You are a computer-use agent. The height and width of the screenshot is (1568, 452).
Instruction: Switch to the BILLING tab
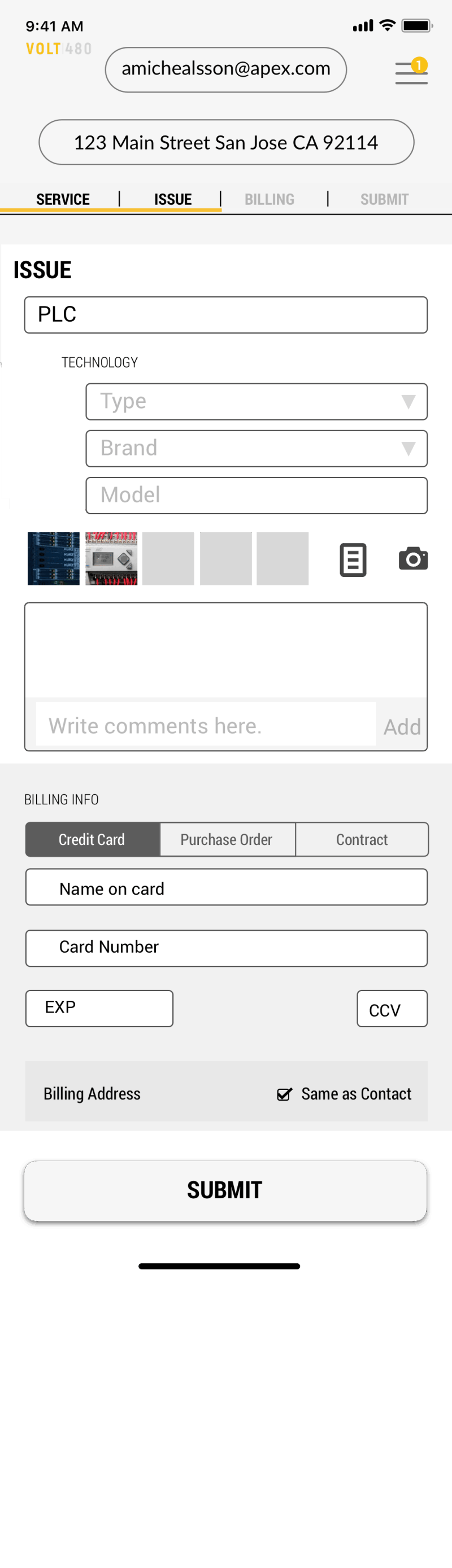point(270,199)
